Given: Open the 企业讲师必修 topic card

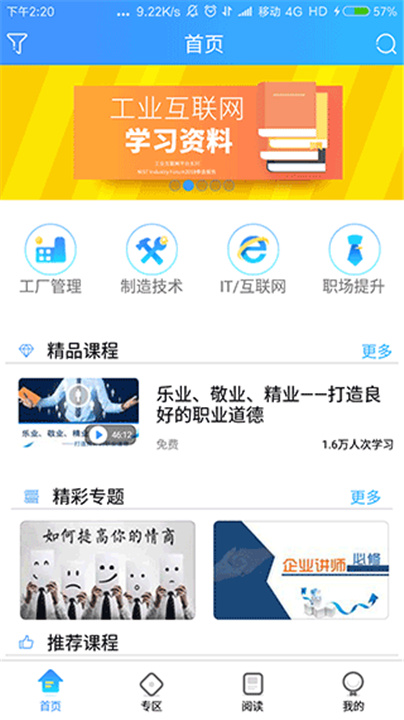Looking at the screenshot, I should pyautogui.click(x=301, y=570).
